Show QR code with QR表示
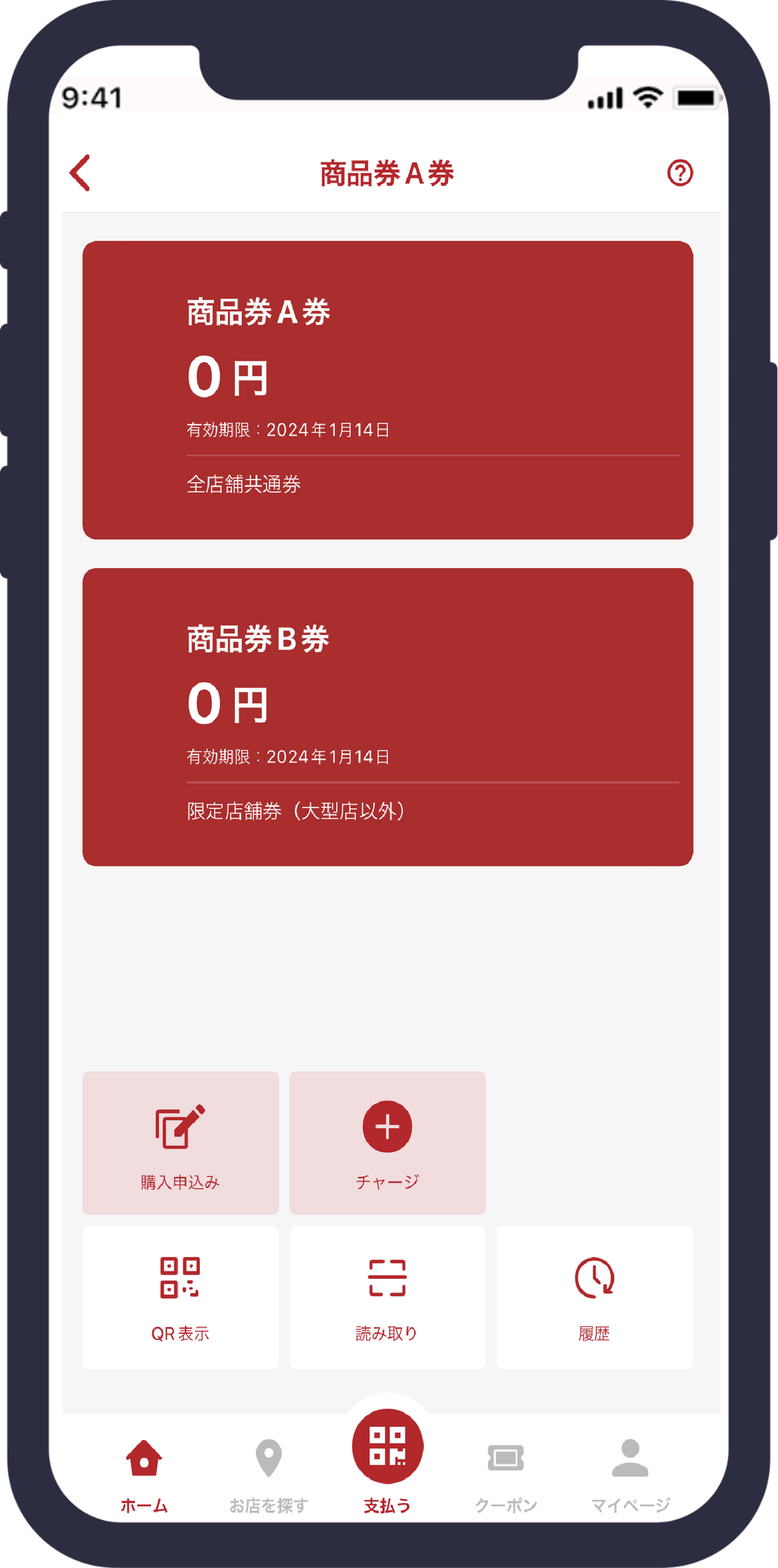Image resolution: width=778 pixels, height=1568 pixels. (180, 1297)
